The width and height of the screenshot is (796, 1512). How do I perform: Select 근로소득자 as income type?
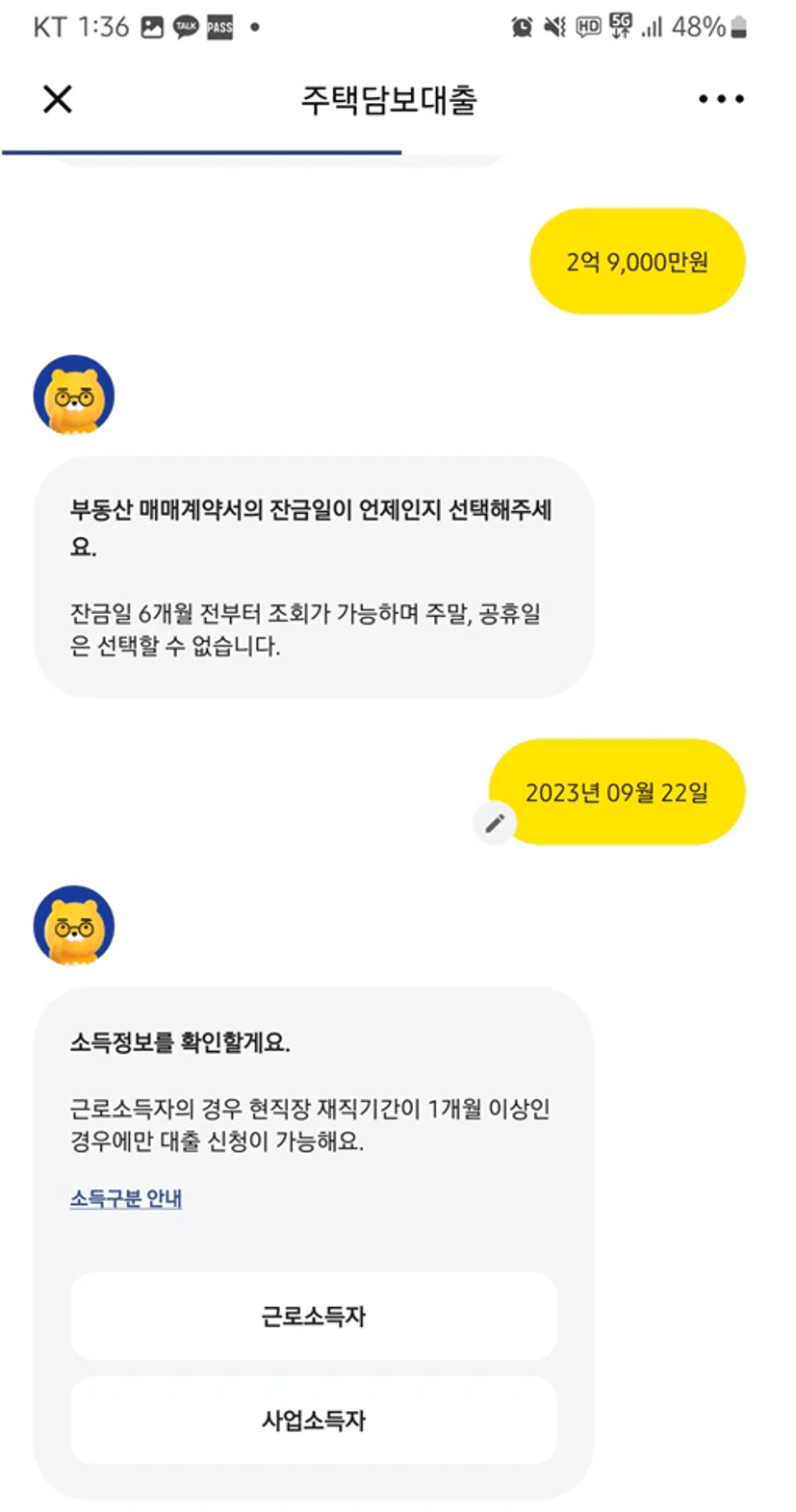(x=314, y=1316)
